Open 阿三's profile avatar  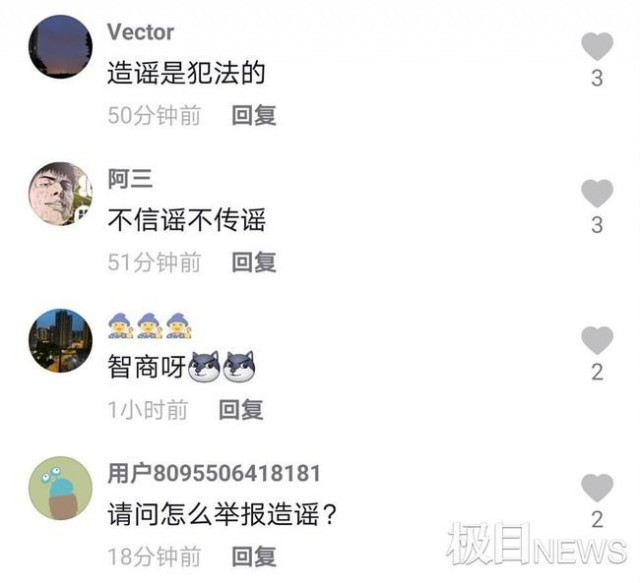point(60,194)
